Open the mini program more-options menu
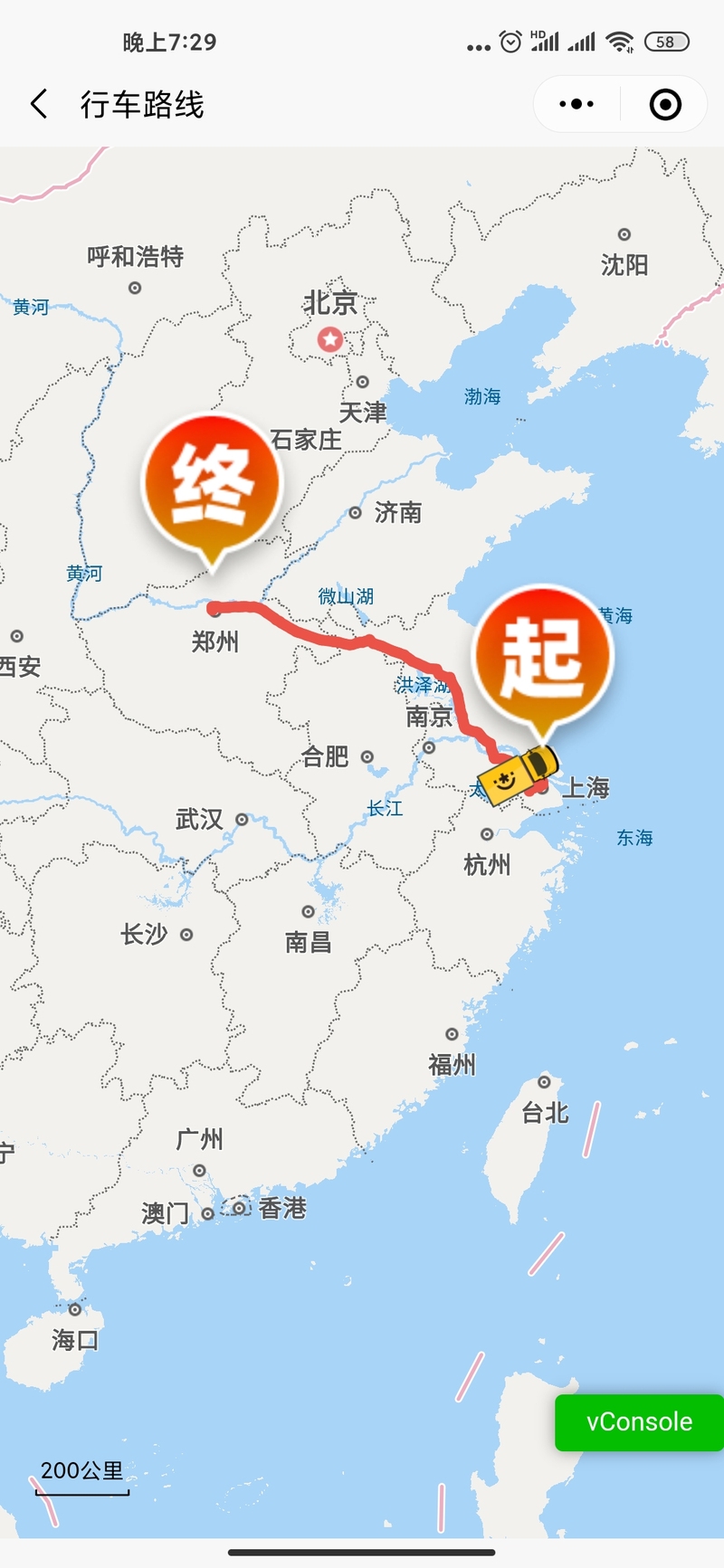Viewport: 724px width, 1568px height. (x=576, y=104)
